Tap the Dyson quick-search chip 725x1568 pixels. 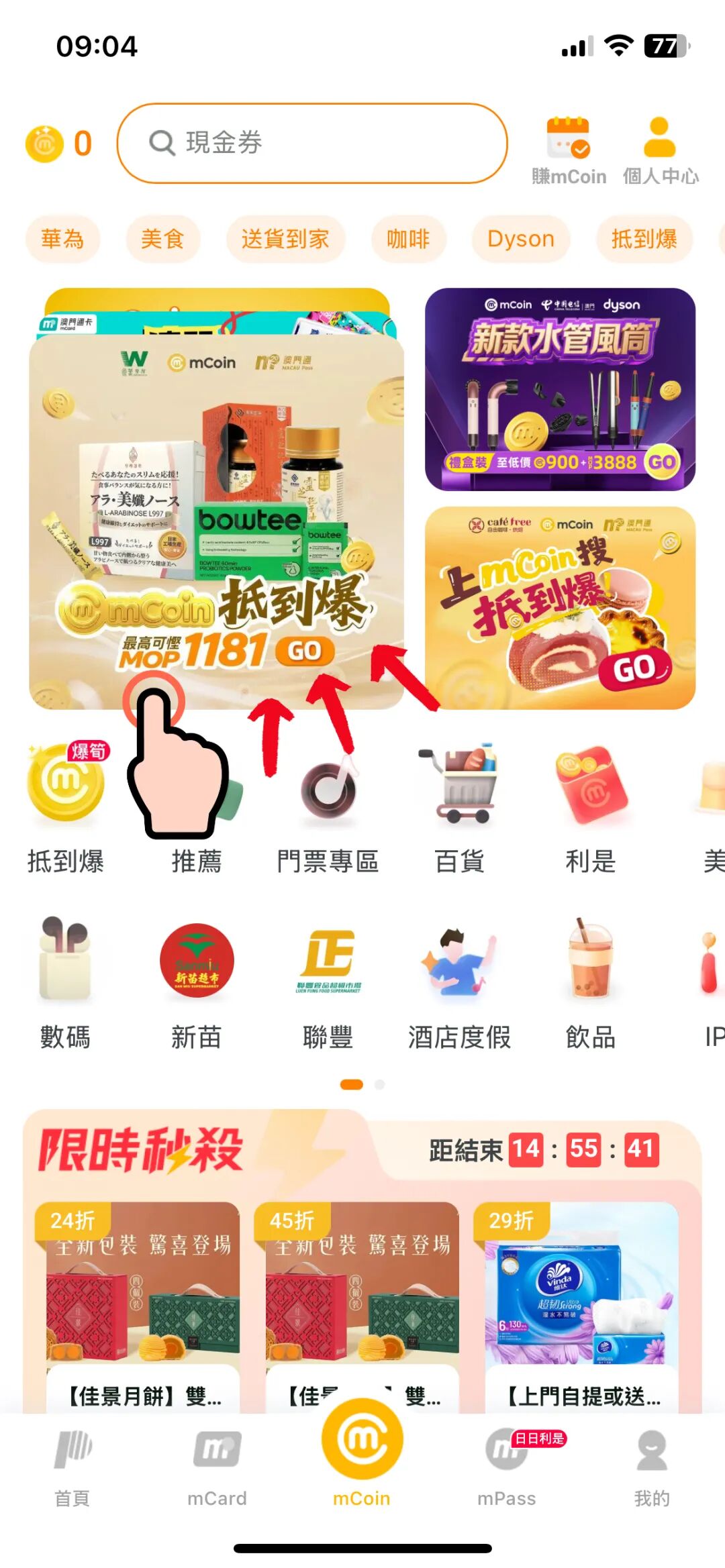tap(520, 239)
